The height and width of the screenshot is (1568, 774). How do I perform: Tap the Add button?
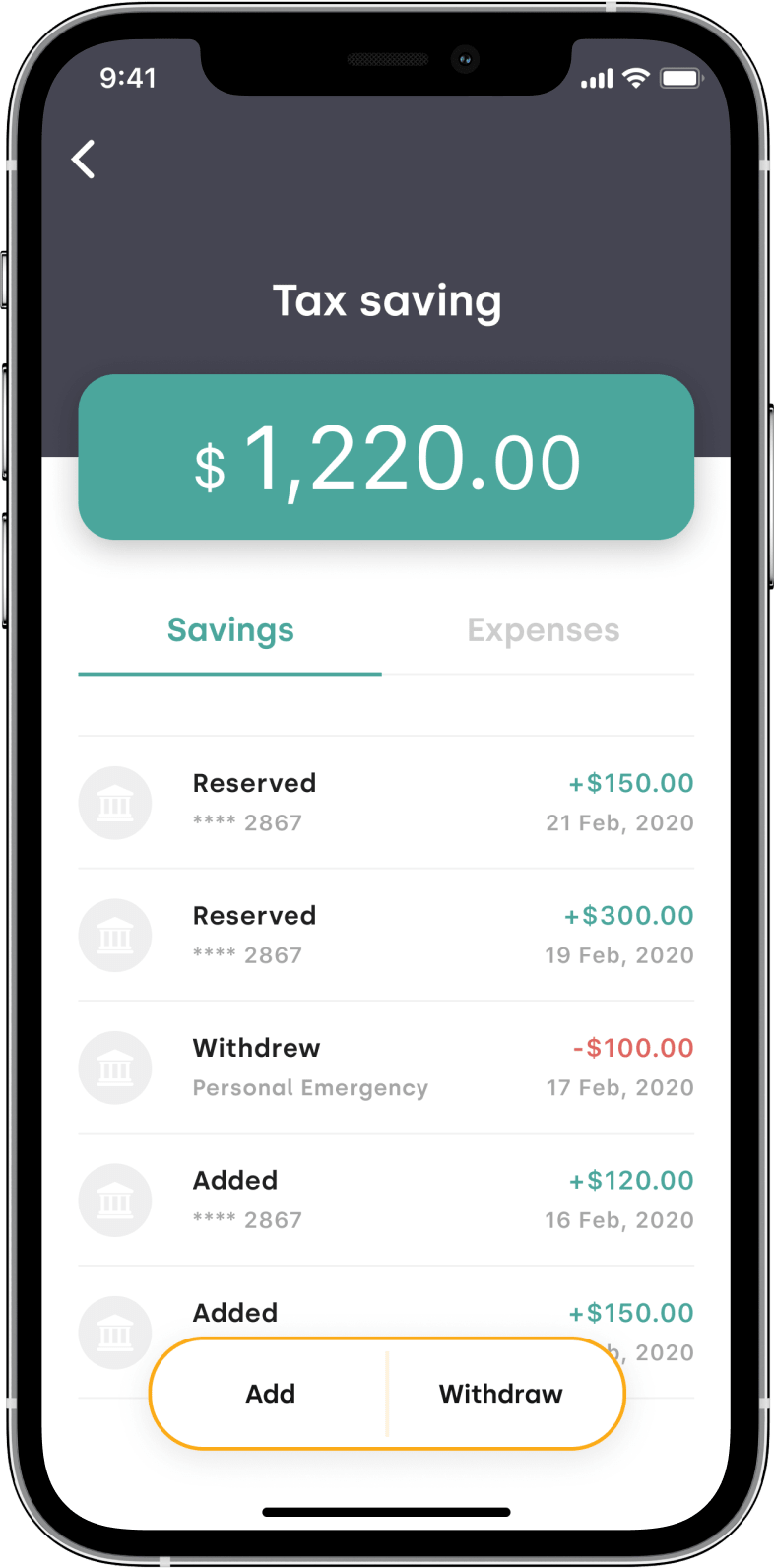[x=270, y=1394]
